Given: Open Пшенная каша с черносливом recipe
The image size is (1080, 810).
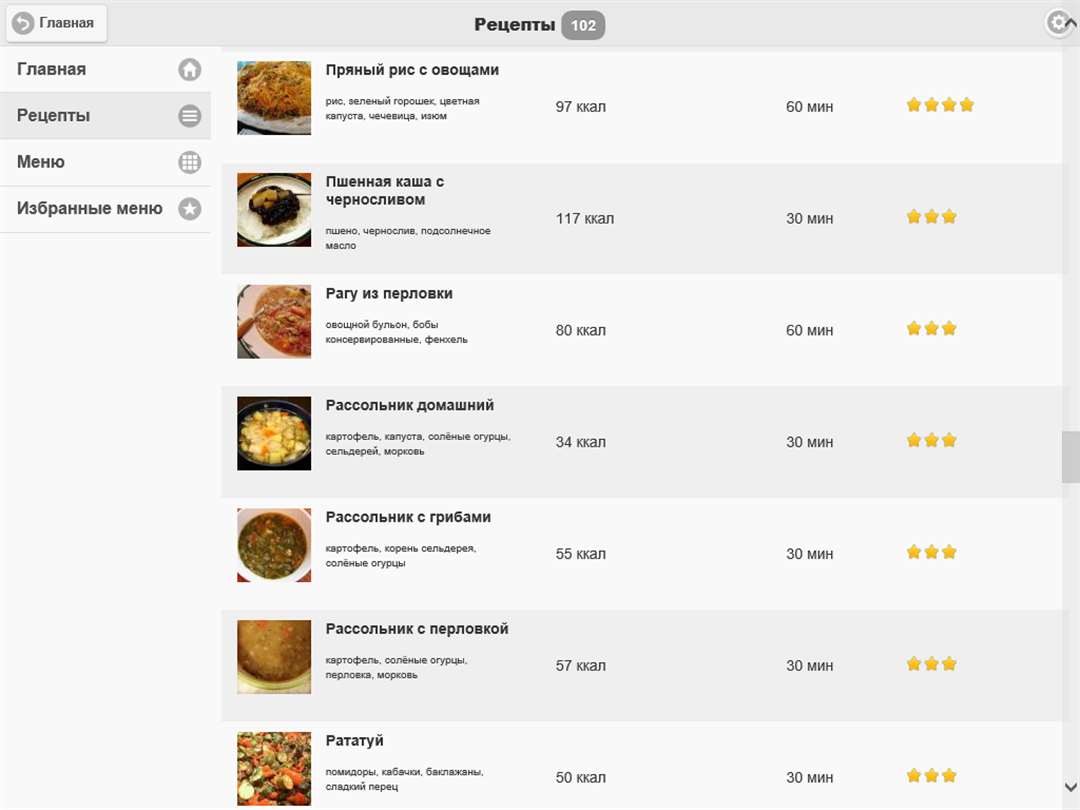Looking at the screenshot, I should (x=385, y=191).
